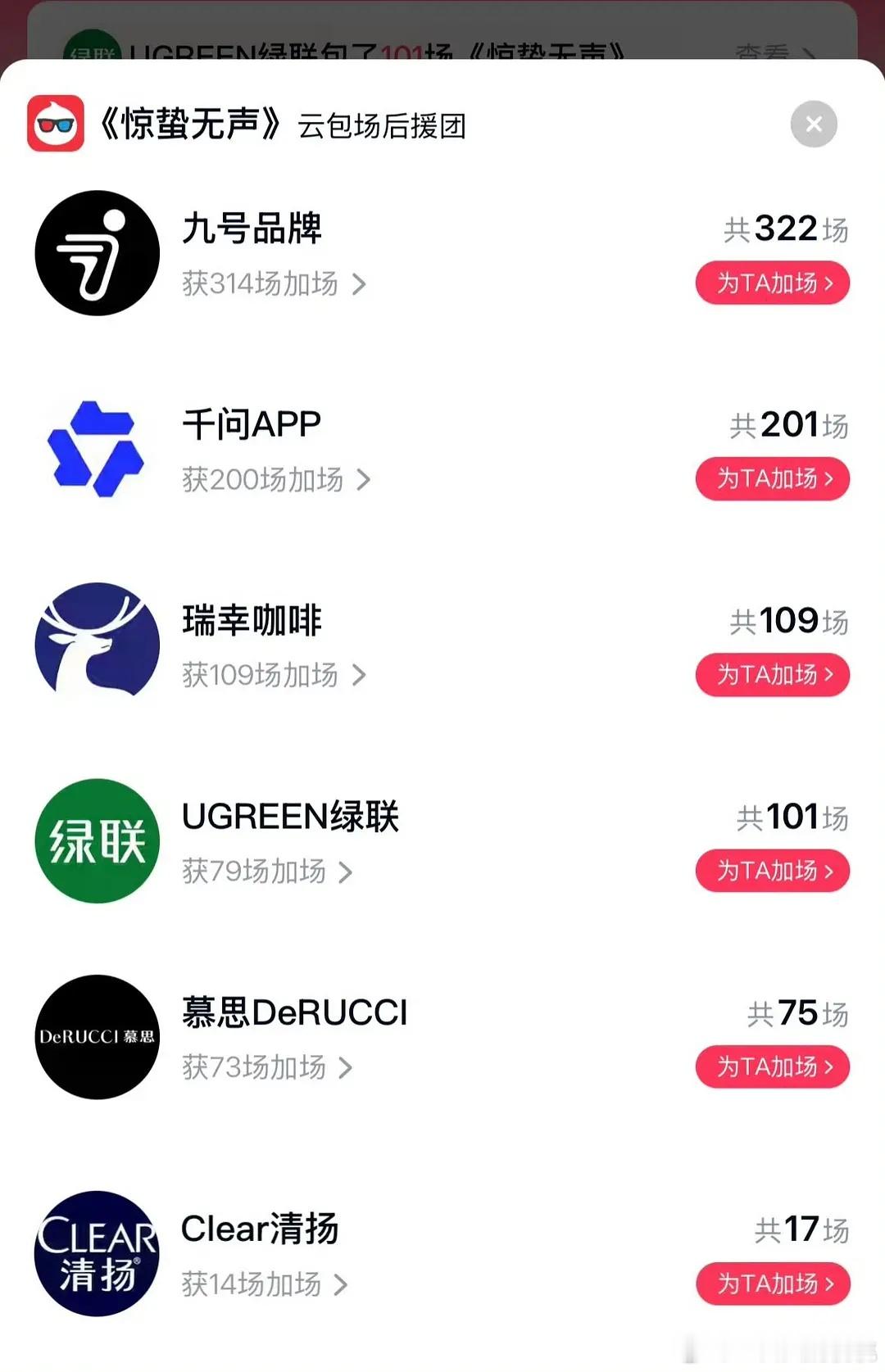Tap 为TA加场 for Clear清扬
The image size is (885, 1372).
771,1284
